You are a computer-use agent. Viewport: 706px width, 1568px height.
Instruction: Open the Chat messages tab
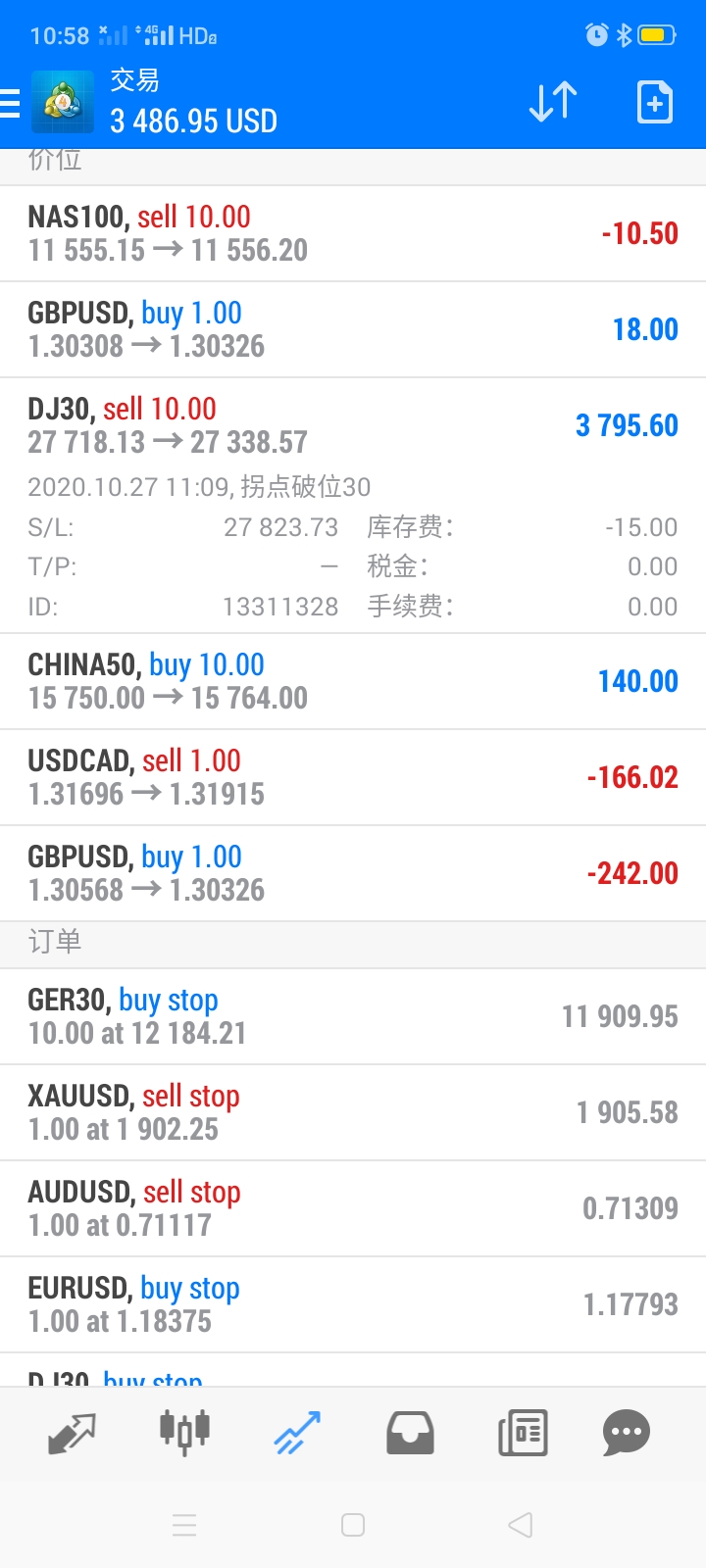pos(627,1434)
